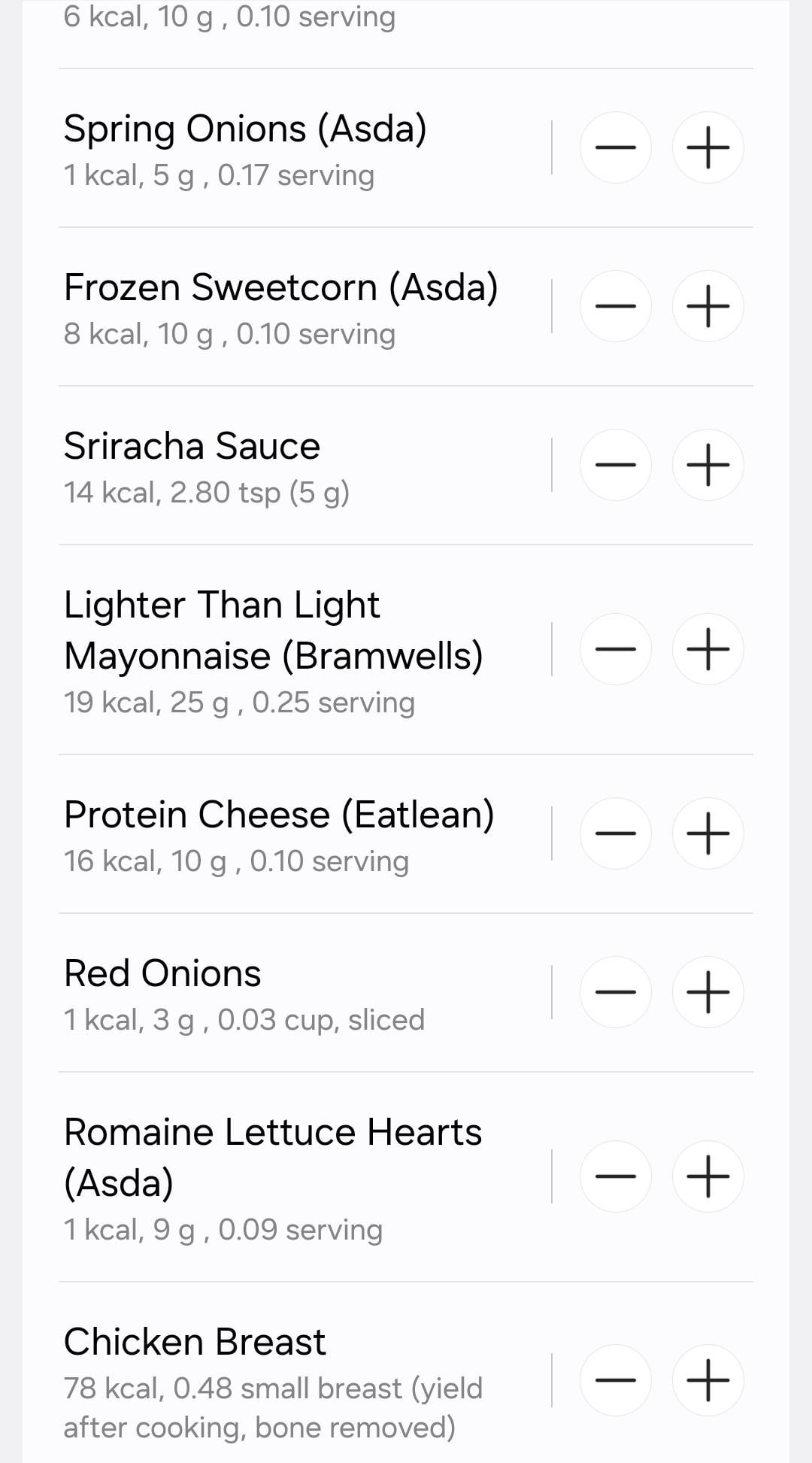Screen dimensions: 812x1463
Task: Add more Red Onions
Action: pos(707,992)
